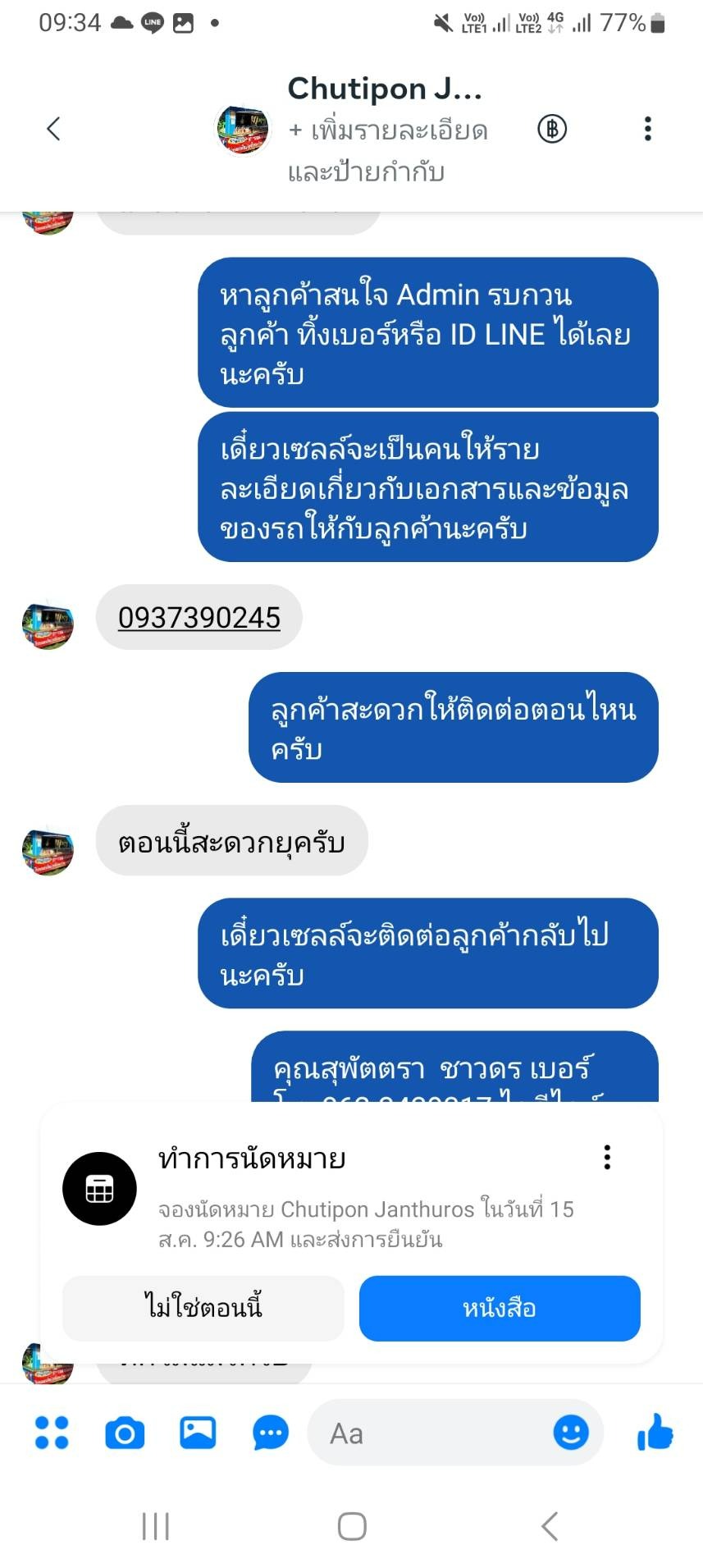Launch the camera to take a photo

125,1433
